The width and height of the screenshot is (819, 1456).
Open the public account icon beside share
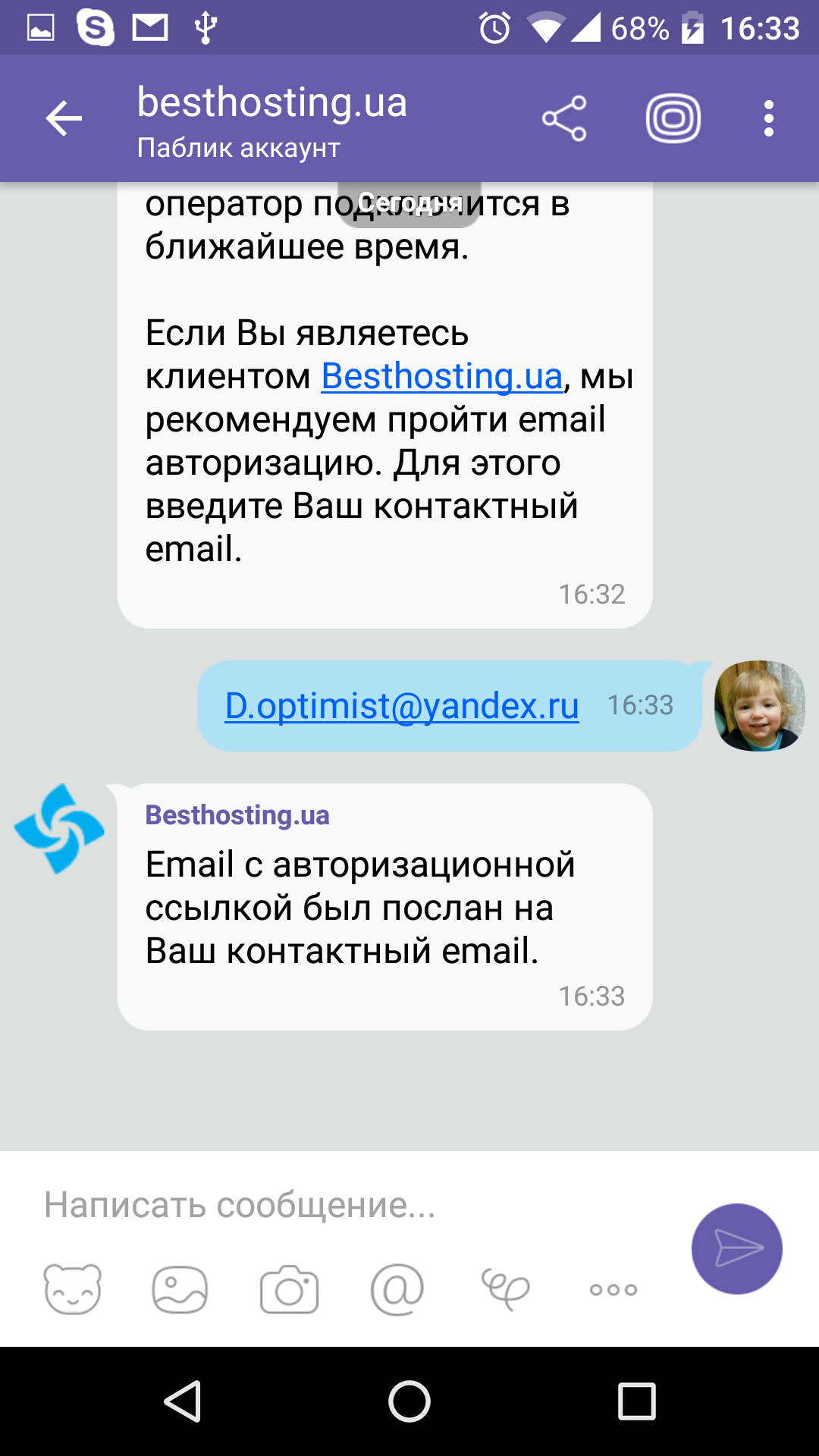pyautogui.click(x=673, y=118)
